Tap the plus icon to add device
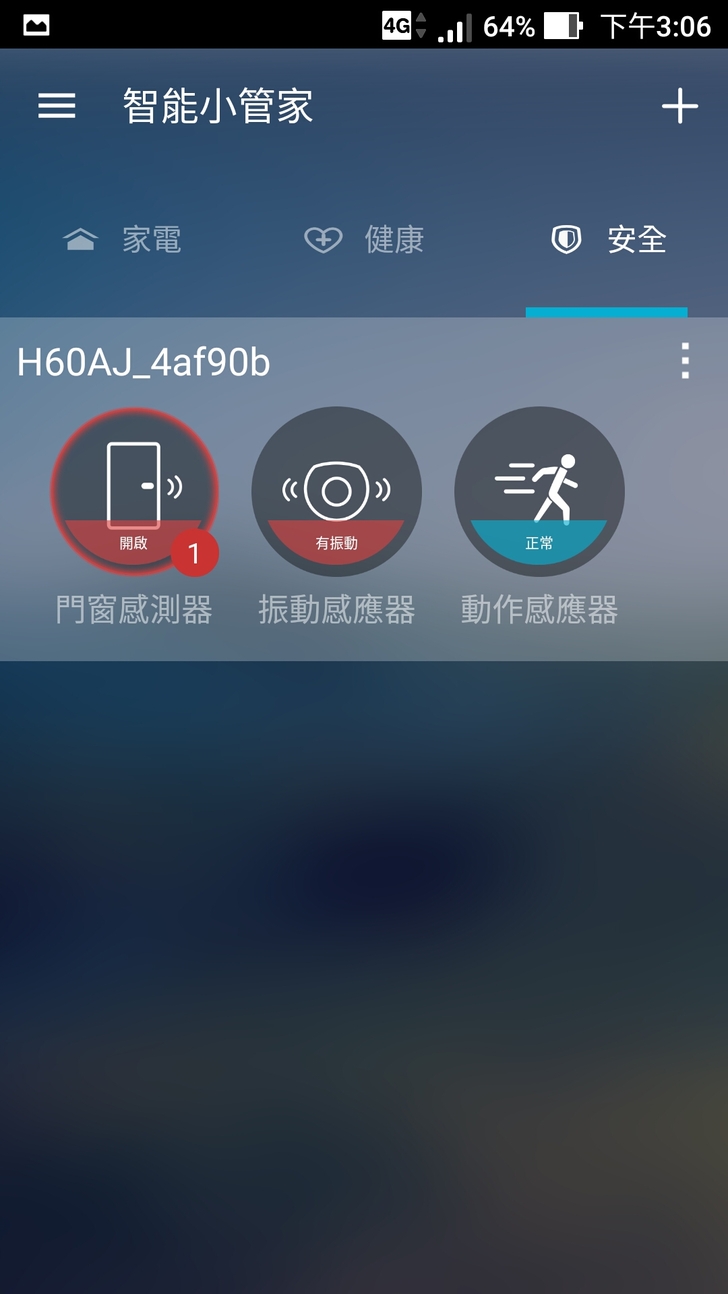This screenshot has height=1294, width=728. pyautogui.click(x=679, y=106)
